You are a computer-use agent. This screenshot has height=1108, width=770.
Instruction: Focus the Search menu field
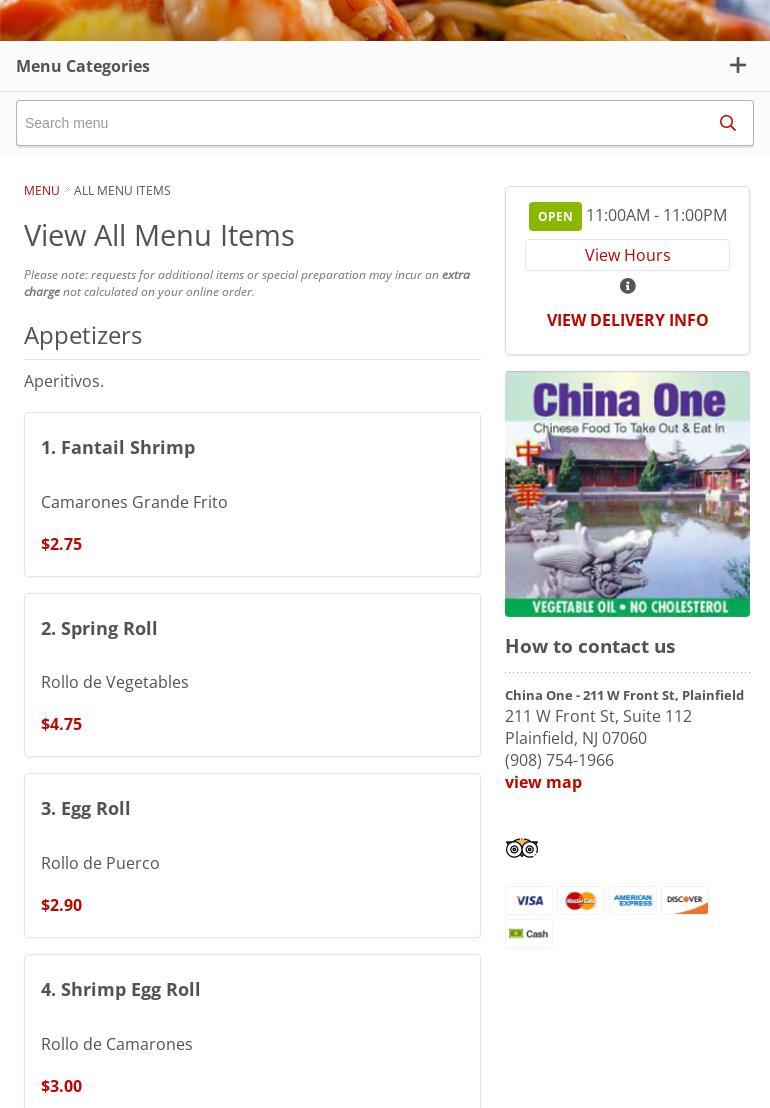pos(360,123)
